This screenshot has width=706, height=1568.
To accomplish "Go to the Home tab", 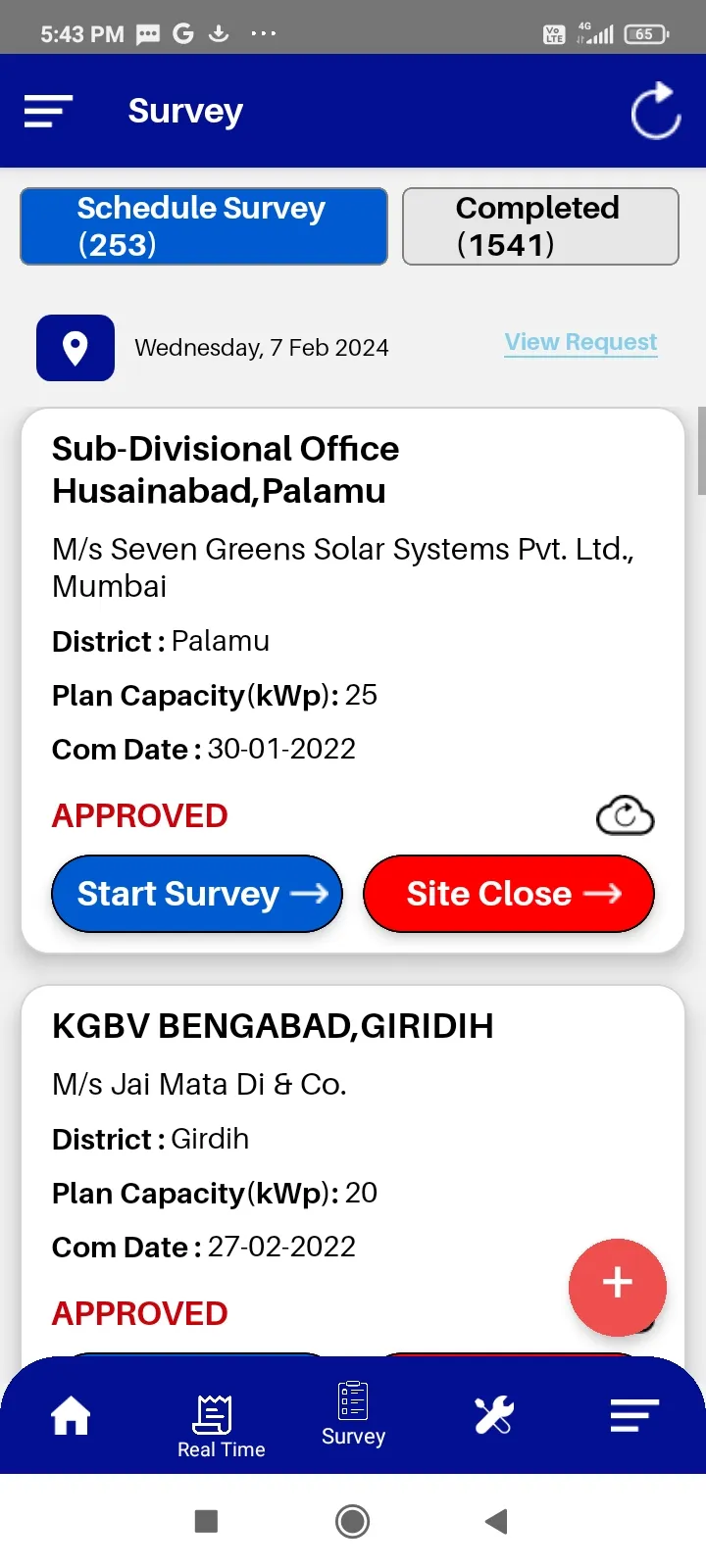I will pyautogui.click(x=71, y=1416).
